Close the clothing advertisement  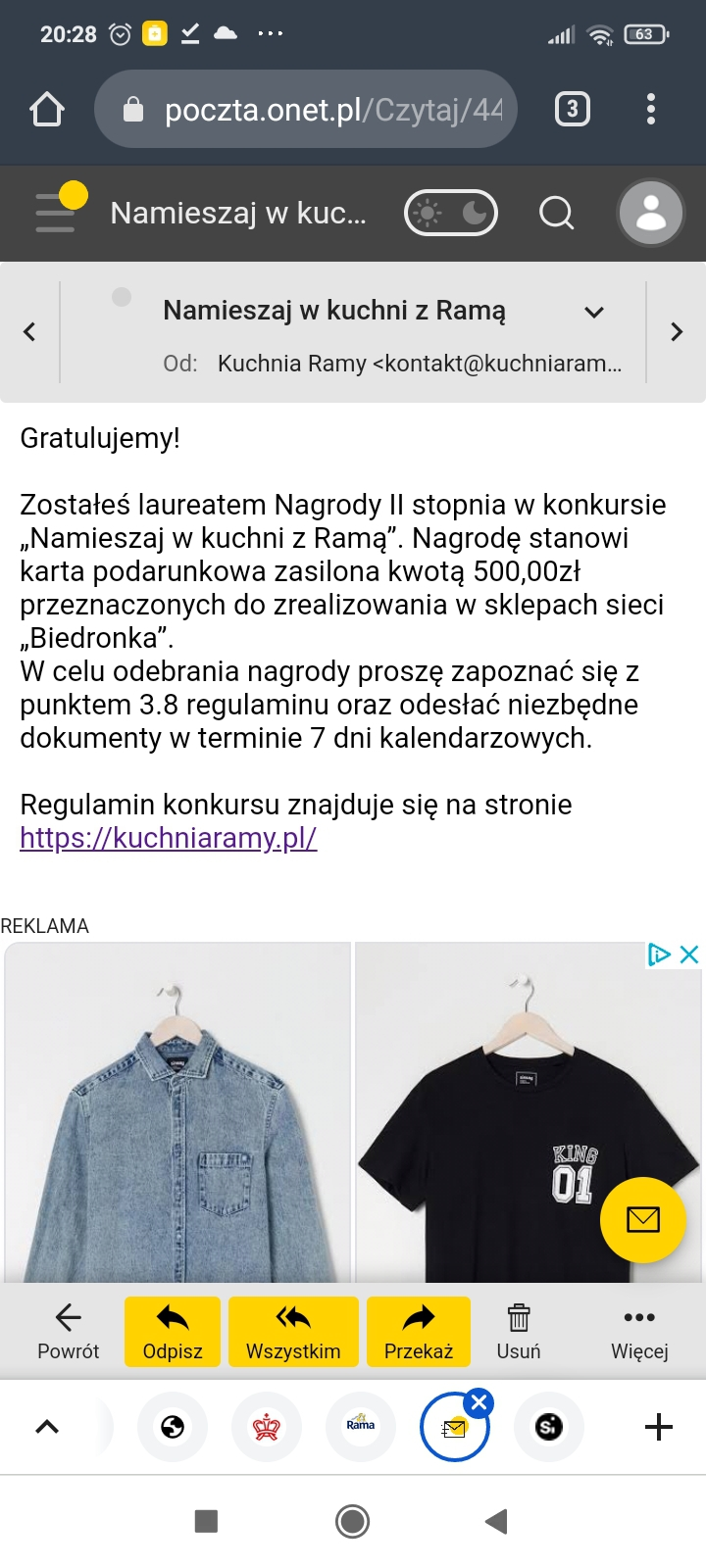pyautogui.click(x=689, y=955)
